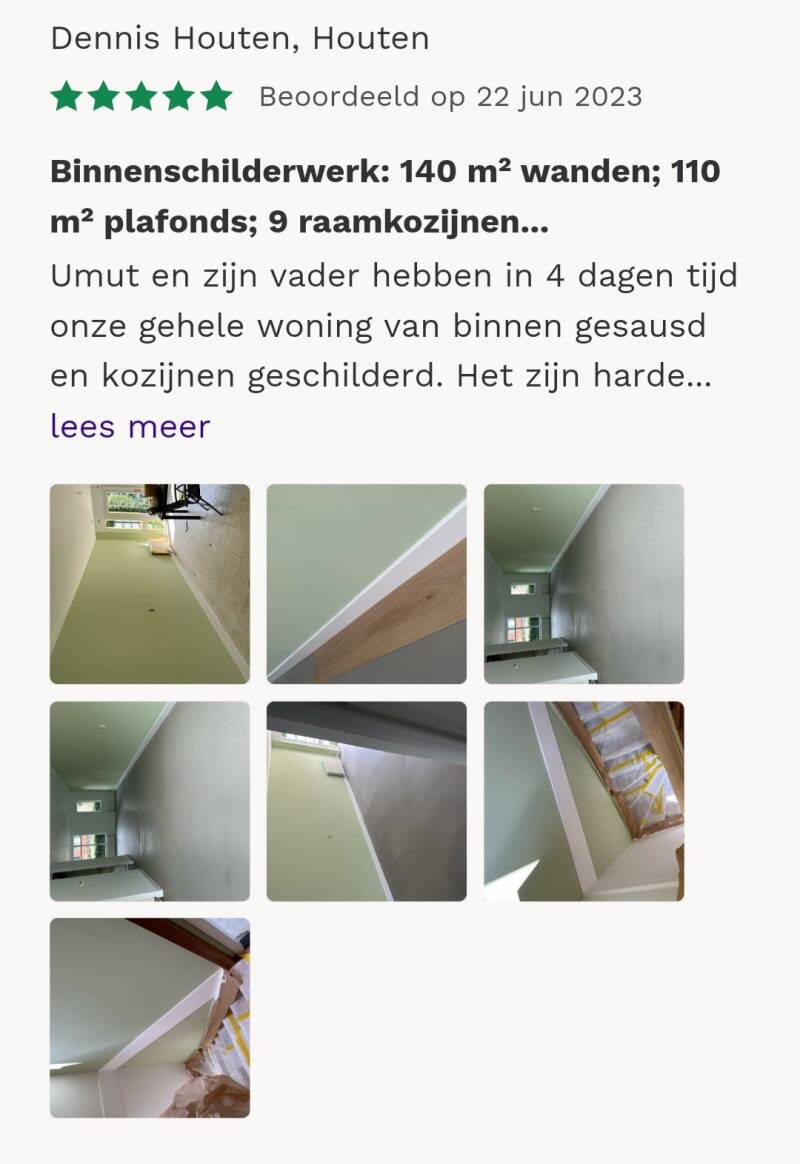Click the 'Beoordeeld op 22 jun 2023' date

tap(449, 98)
